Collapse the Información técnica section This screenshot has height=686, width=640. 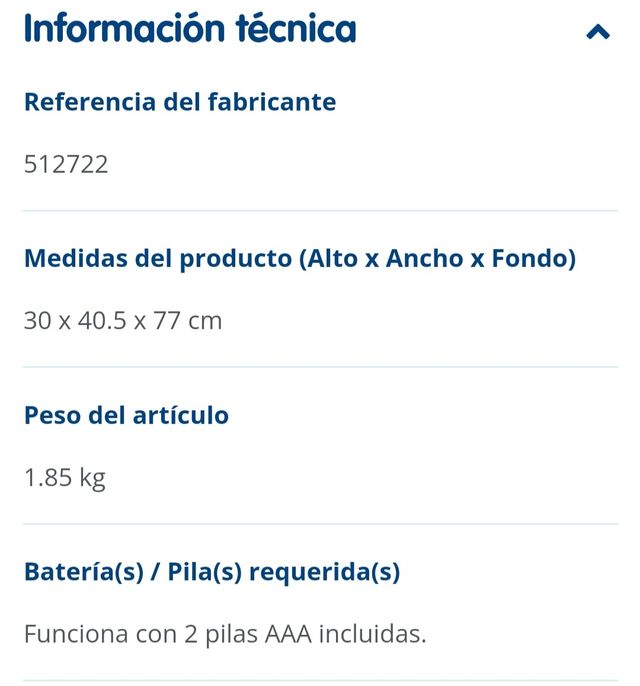[597, 32]
